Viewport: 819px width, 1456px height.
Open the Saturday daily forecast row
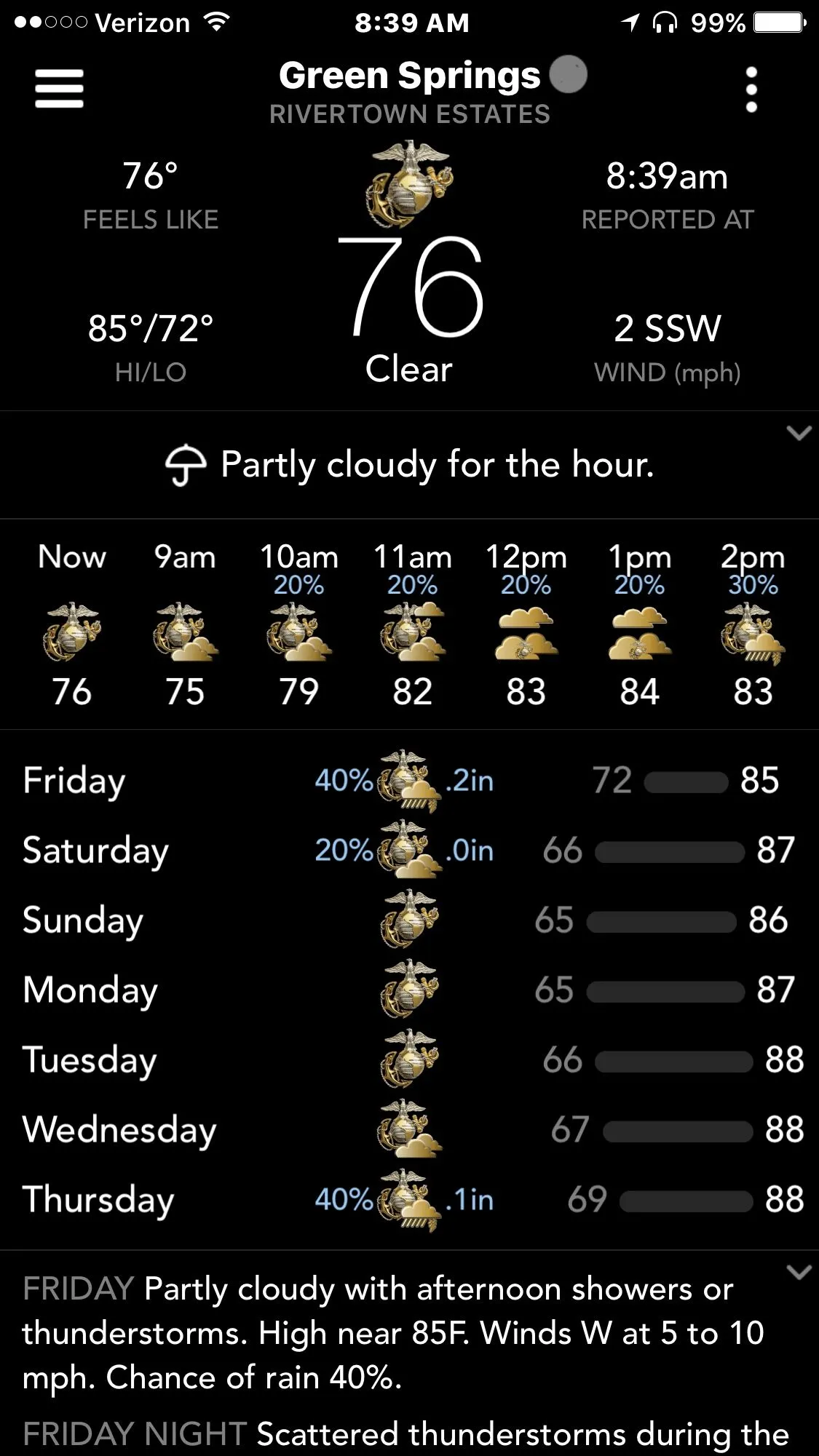point(409,851)
